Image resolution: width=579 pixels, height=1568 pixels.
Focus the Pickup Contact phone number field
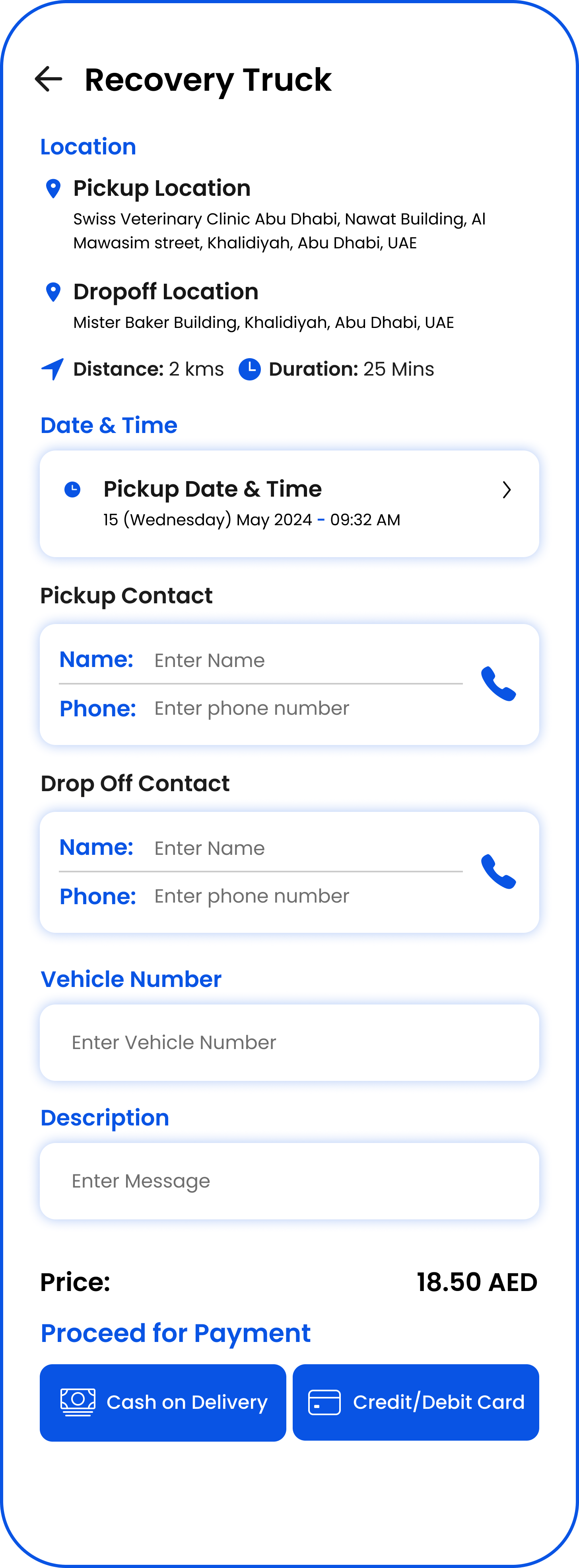point(304,708)
